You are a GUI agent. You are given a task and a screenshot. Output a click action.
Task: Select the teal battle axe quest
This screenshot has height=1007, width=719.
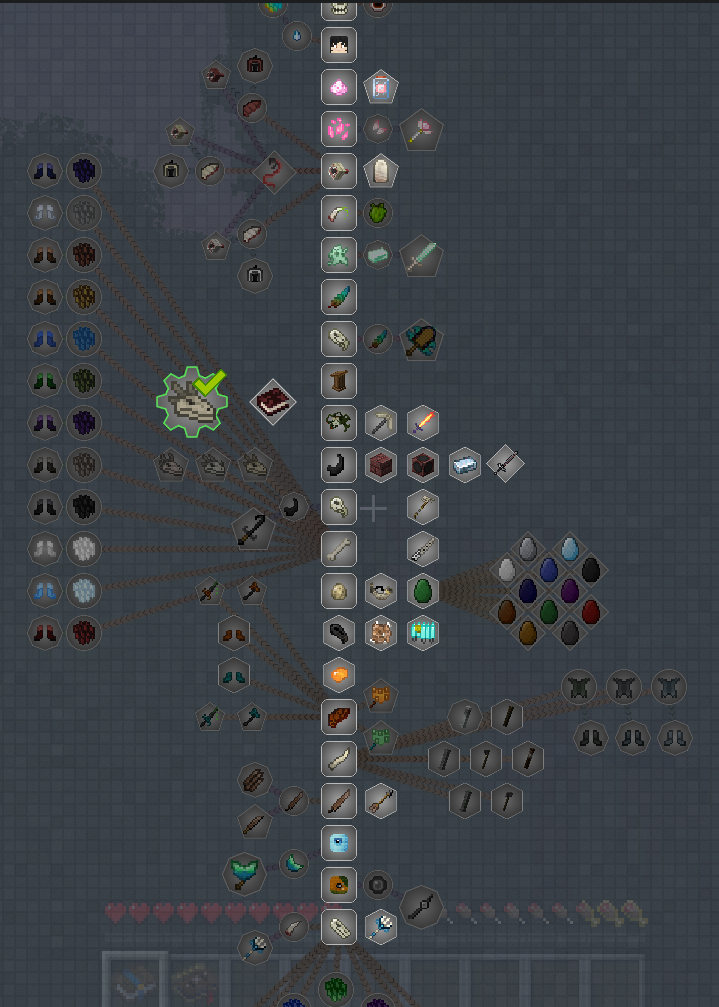coord(243,872)
